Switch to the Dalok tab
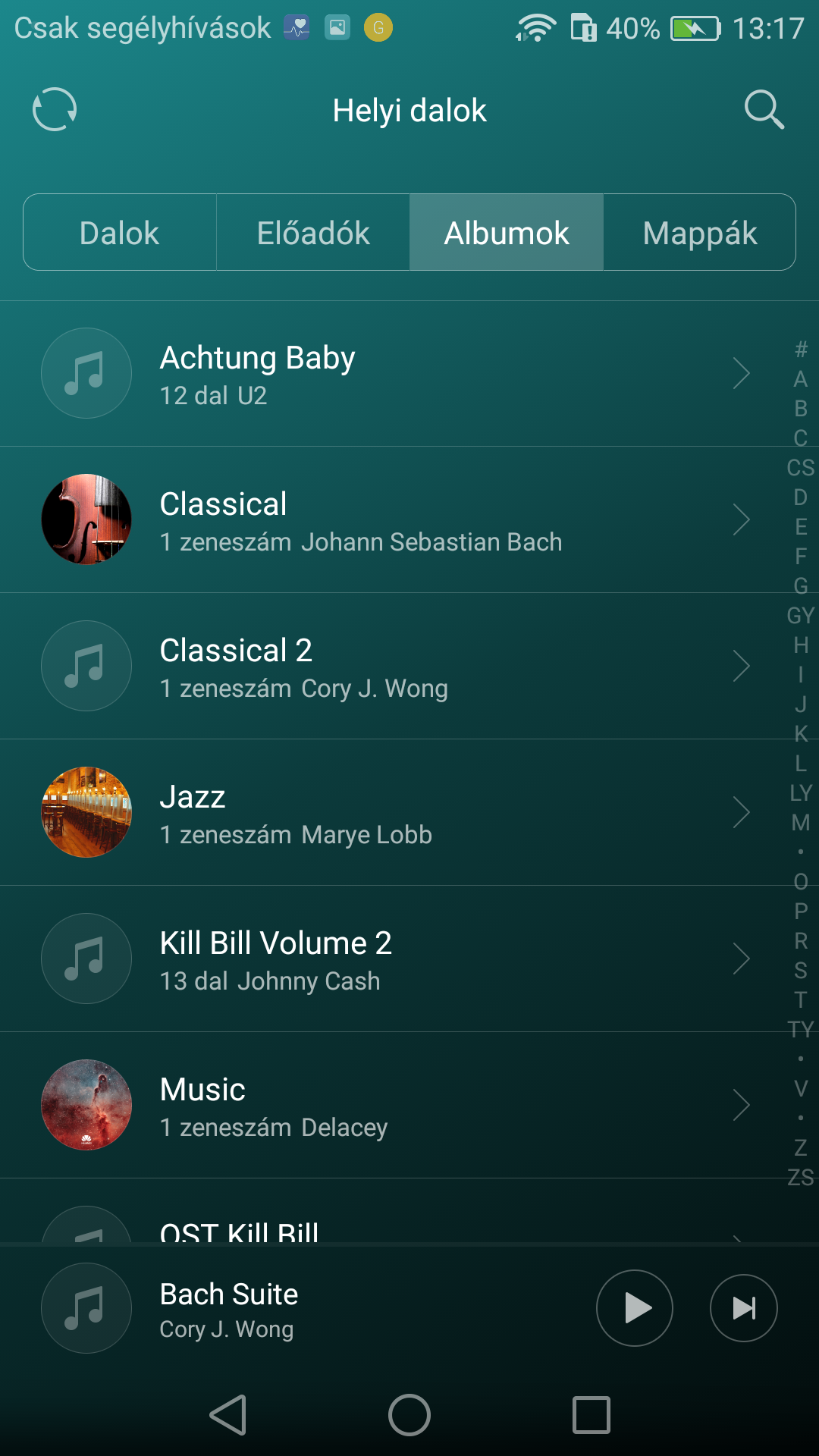This screenshot has width=819, height=1456. click(x=120, y=233)
